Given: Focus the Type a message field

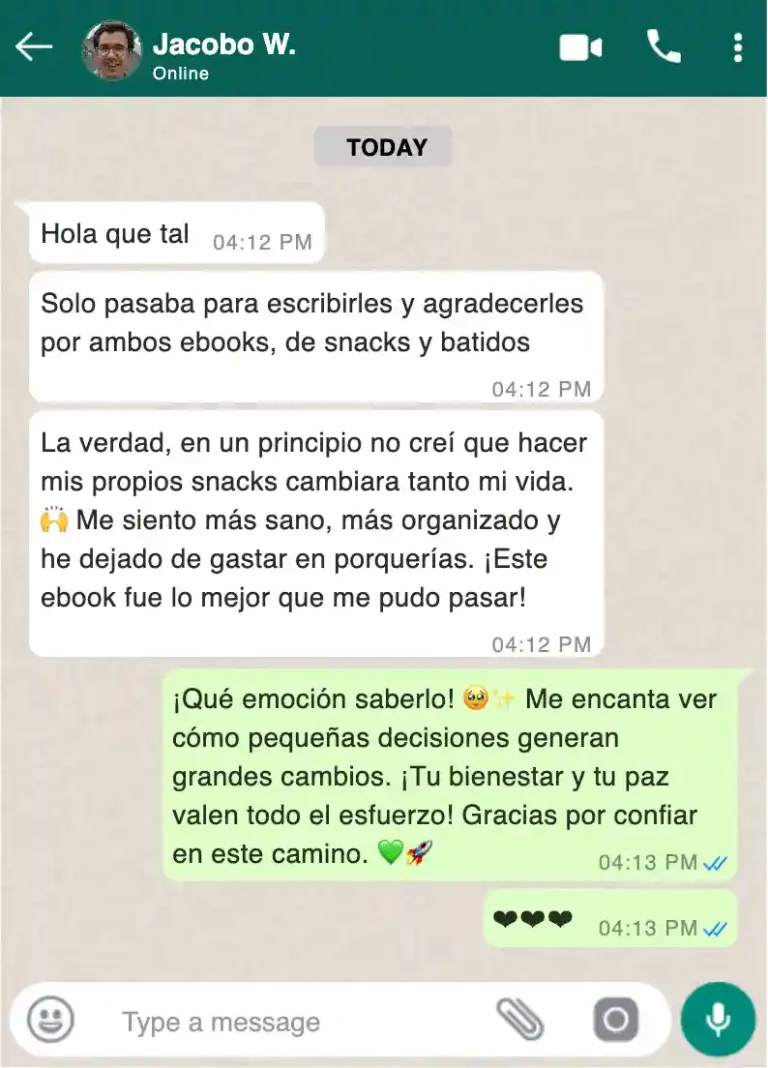Looking at the screenshot, I should [x=290, y=1022].
